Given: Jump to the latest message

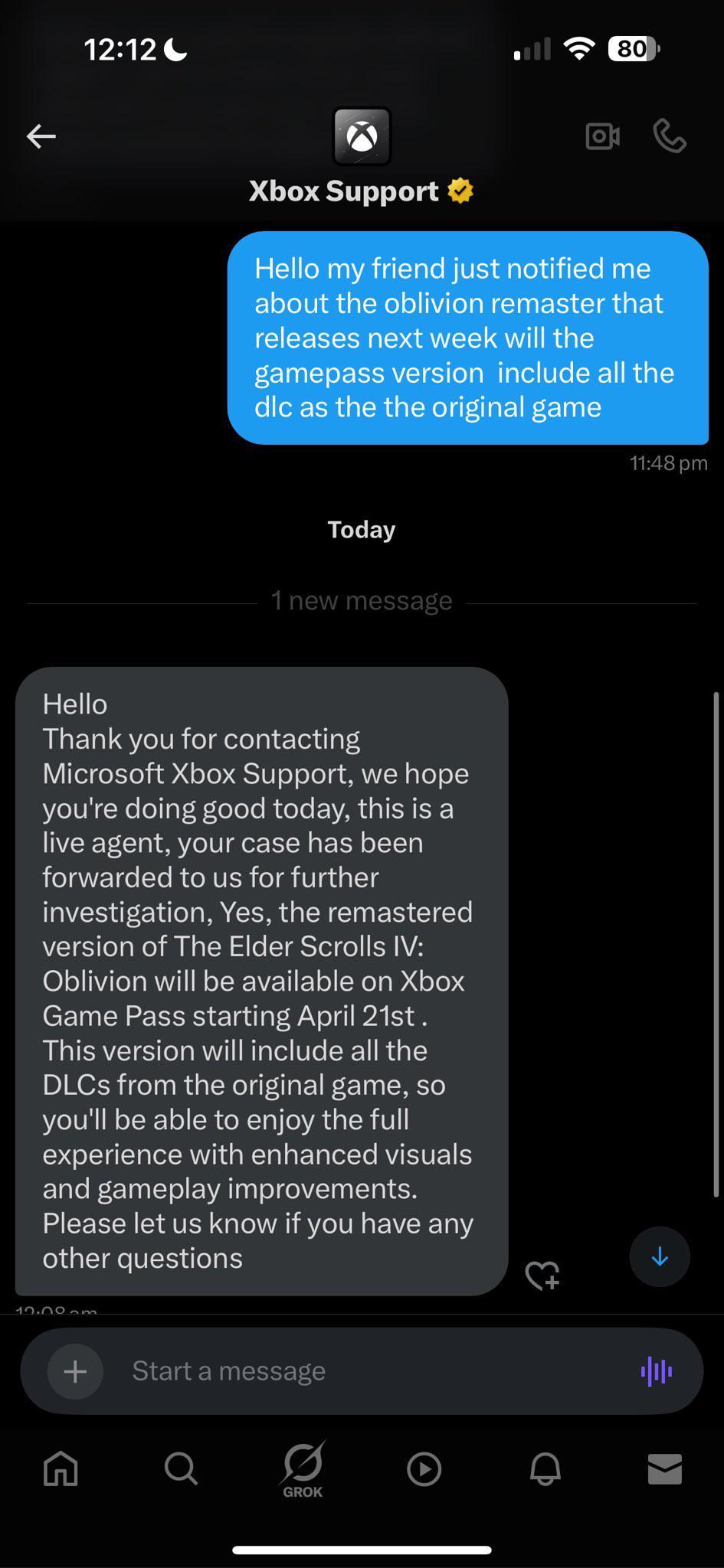Looking at the screenshot, I should 659,1256.
